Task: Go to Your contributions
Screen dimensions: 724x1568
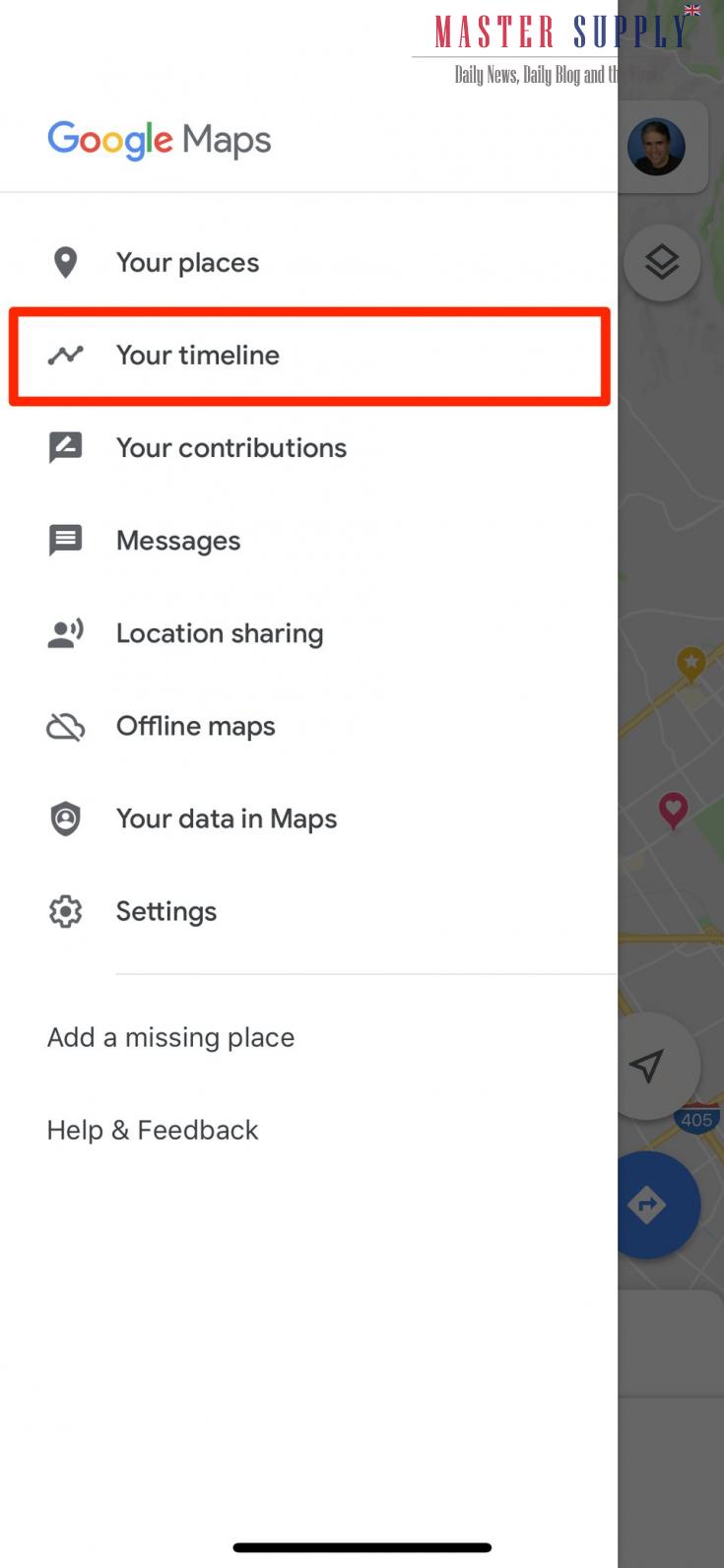Action: (230, 448)
